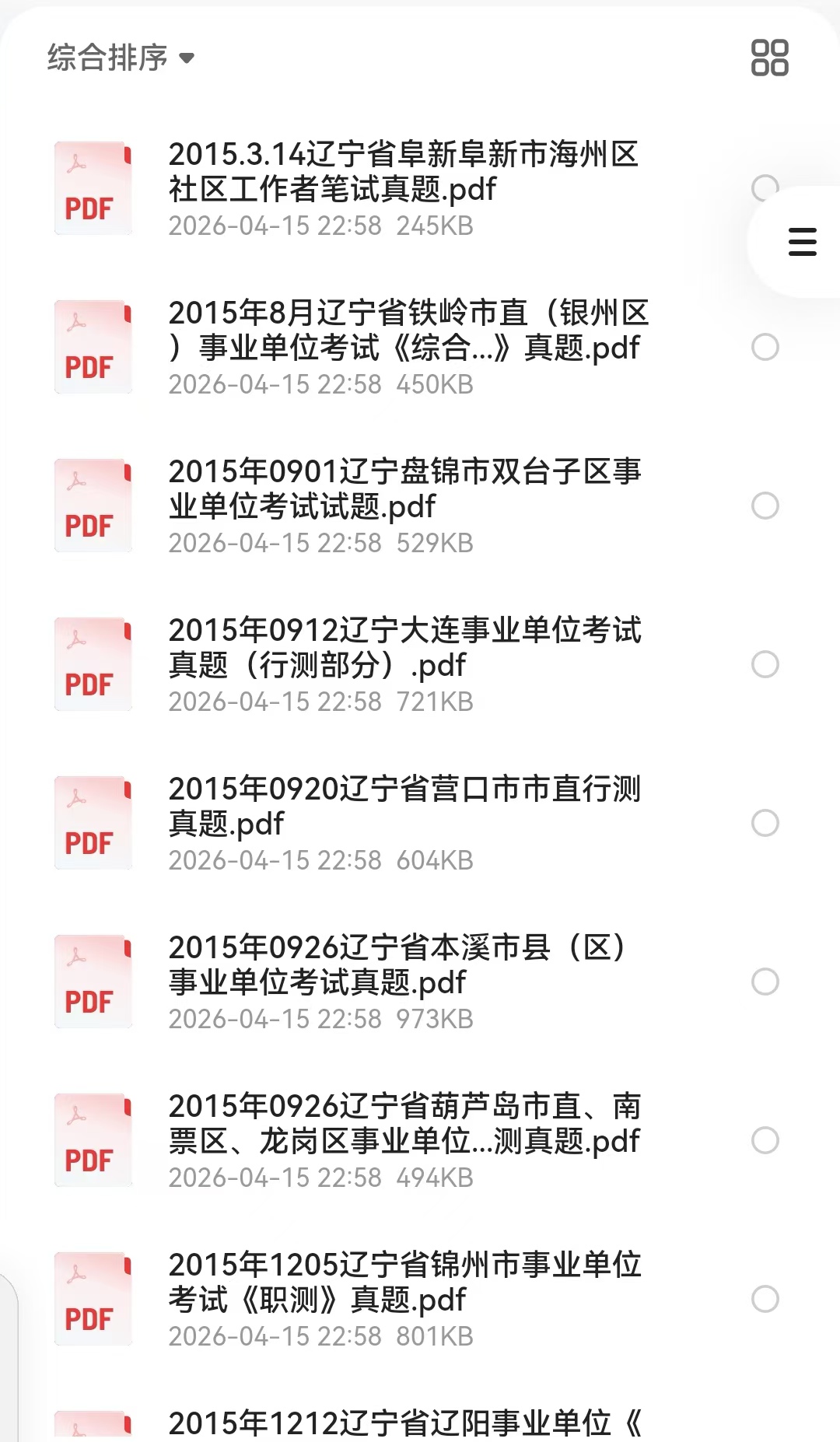Viewport: 840px width, 1442px height.
Task: Select the 0926辽宁省葫芦岛市直 file
Action: tap(765, 1140)
